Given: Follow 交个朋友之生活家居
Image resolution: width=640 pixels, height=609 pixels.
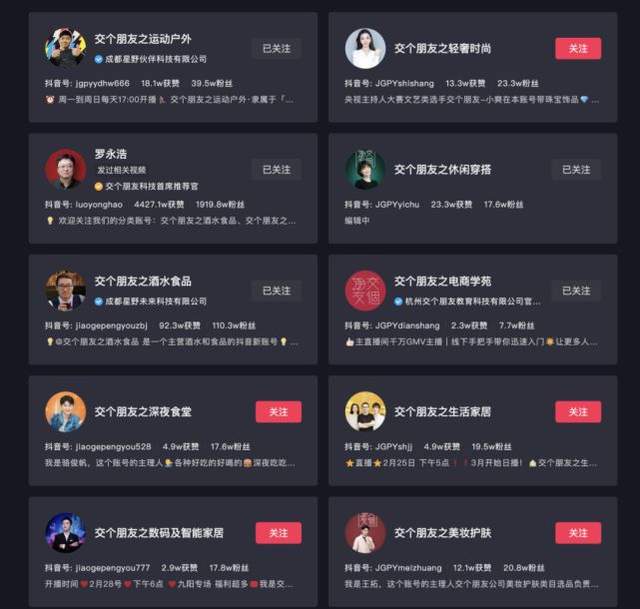Looking at the screenshot, I should coord(578,411).
